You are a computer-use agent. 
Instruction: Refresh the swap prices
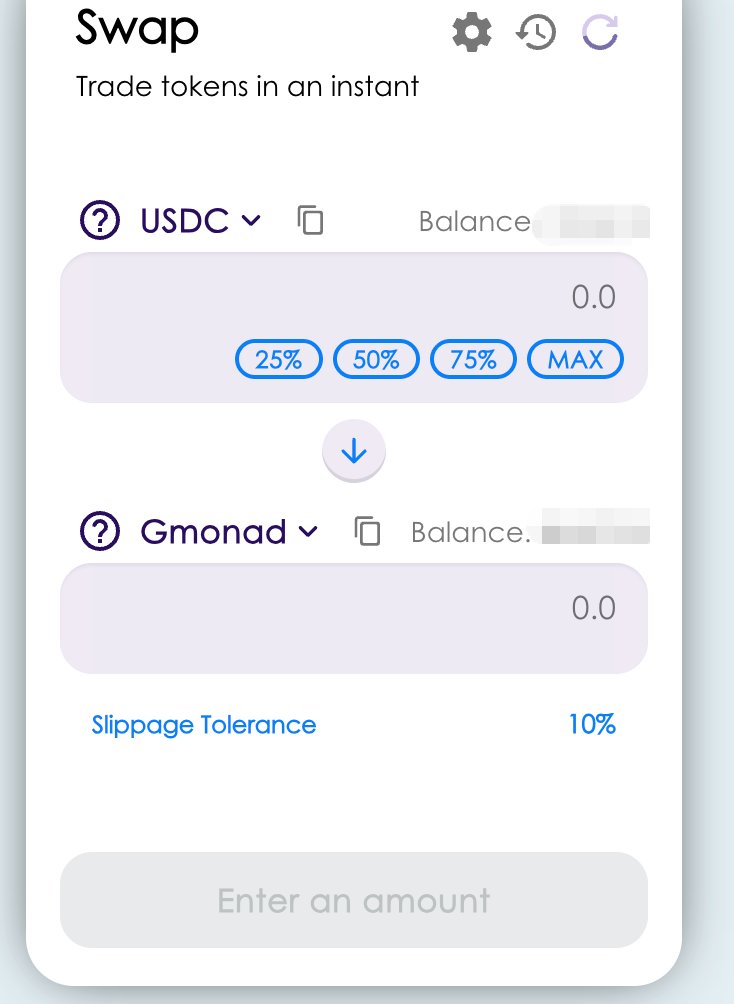[x=600, y=33]
